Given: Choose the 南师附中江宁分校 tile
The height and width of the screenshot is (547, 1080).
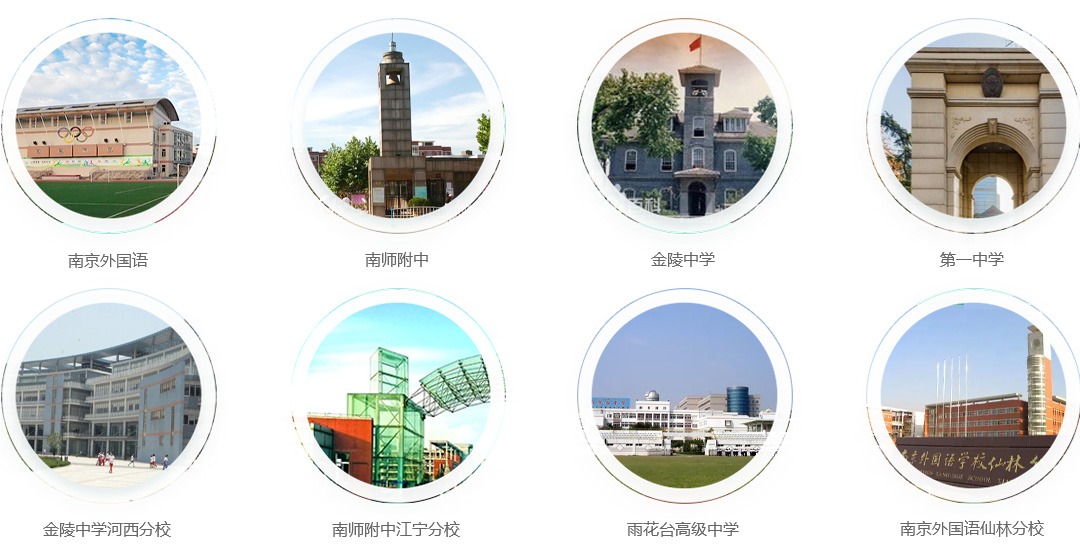Looking at the screenshot, I should [397, 396].
